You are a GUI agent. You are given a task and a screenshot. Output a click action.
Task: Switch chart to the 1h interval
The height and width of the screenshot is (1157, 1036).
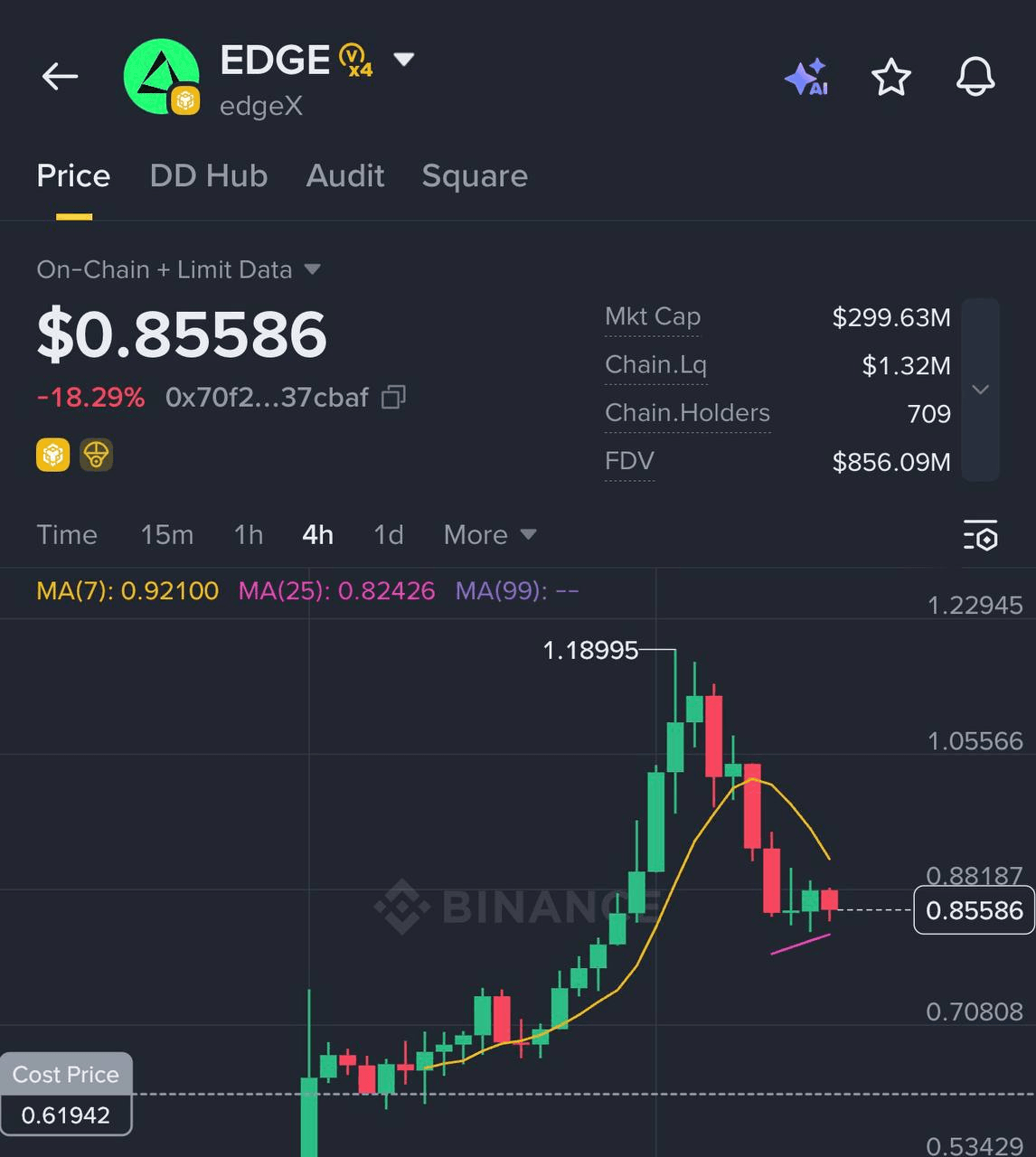[x=248, y=534]
